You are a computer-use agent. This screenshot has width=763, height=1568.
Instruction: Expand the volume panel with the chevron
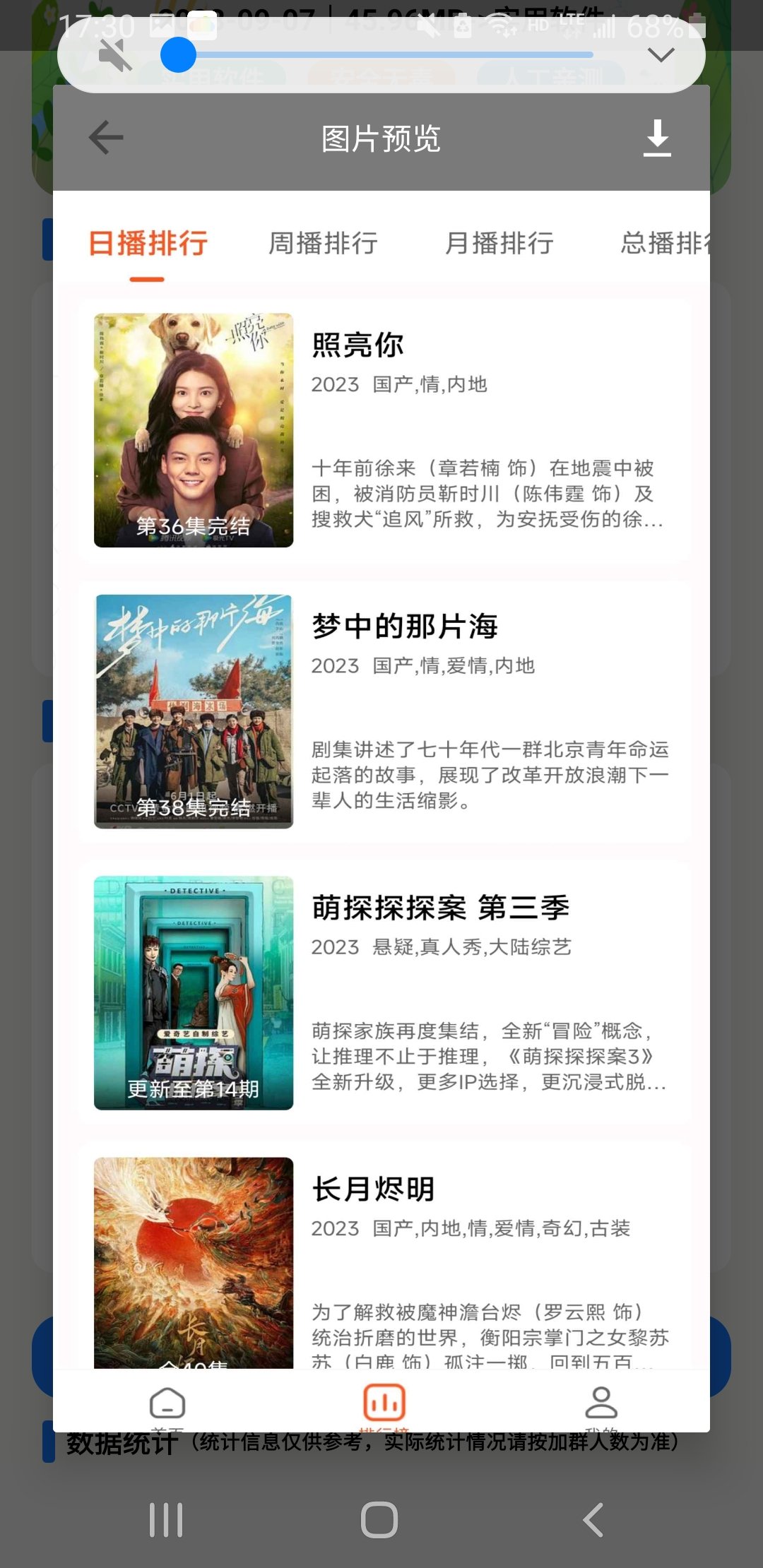click(661, 55)
